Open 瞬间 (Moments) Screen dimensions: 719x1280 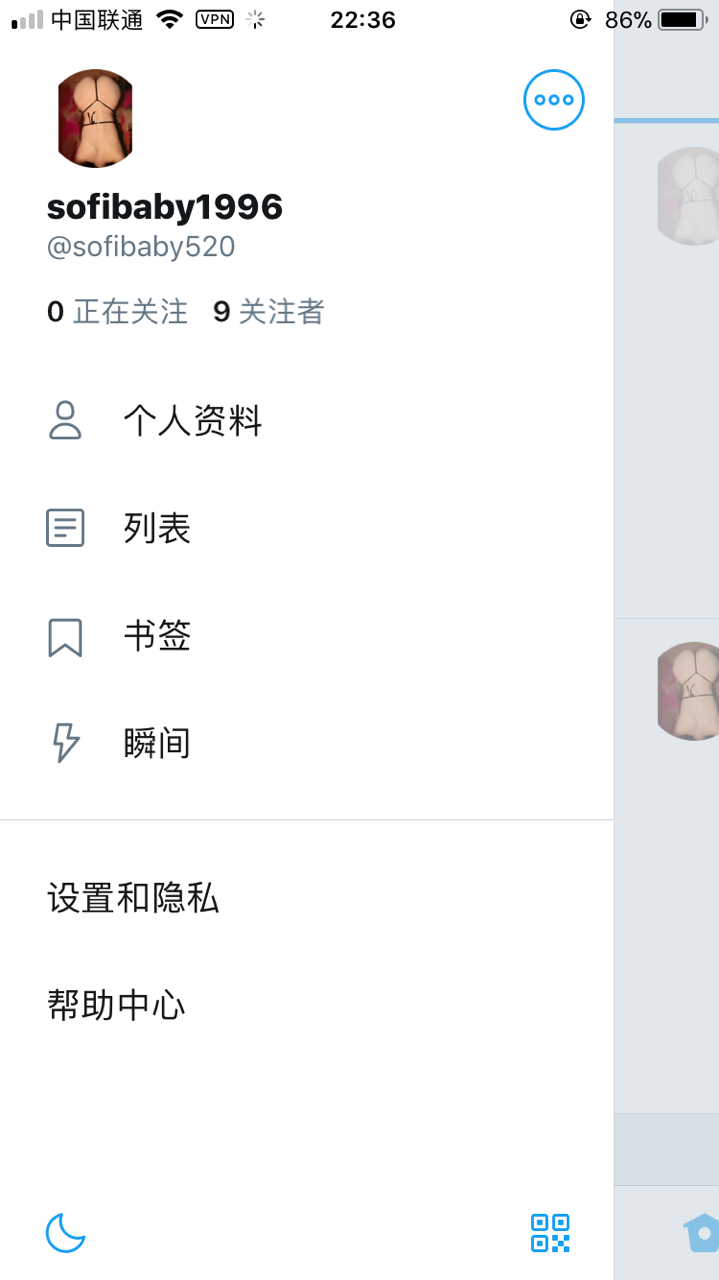(x=157, y=743)
